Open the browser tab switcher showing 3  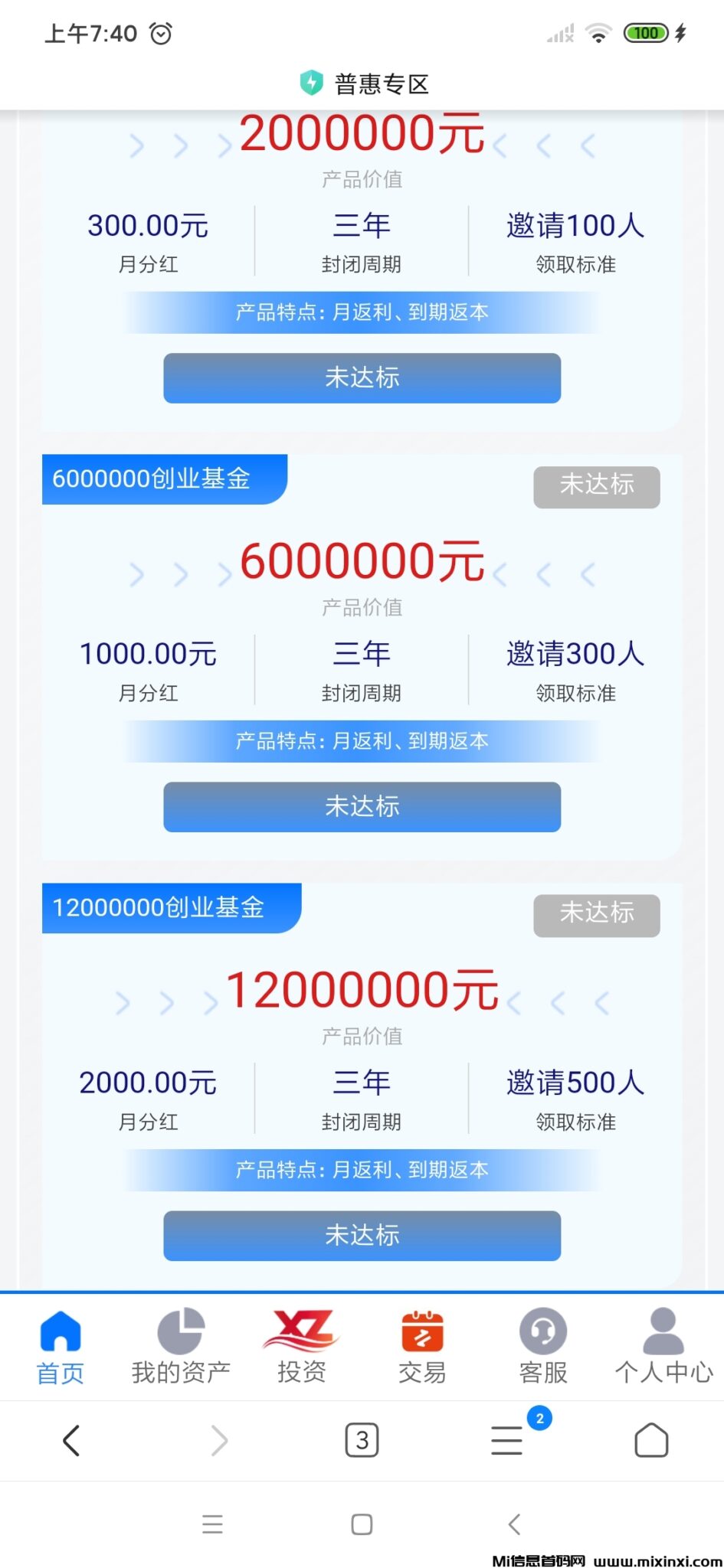362,1440
